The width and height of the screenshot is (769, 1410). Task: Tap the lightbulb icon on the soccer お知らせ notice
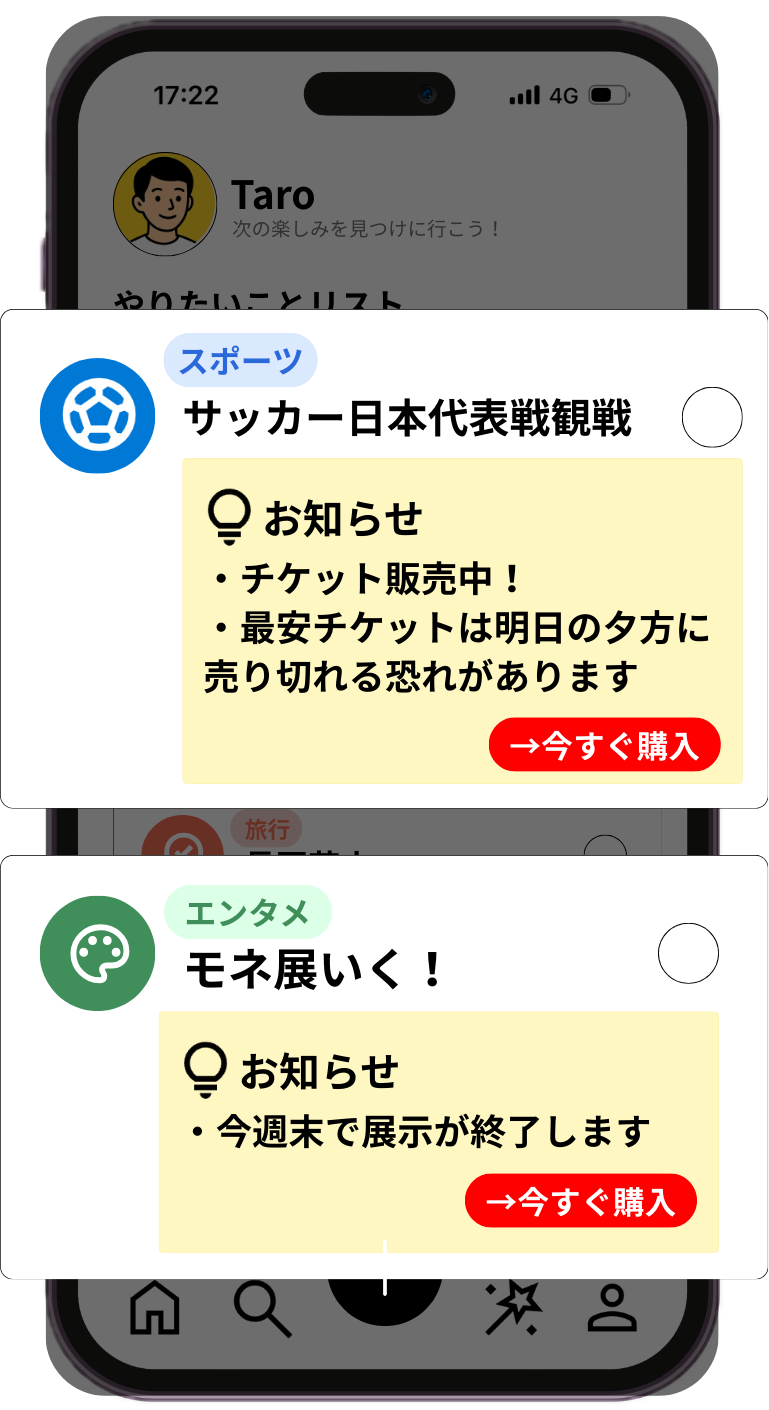click(x=228, y=515)
